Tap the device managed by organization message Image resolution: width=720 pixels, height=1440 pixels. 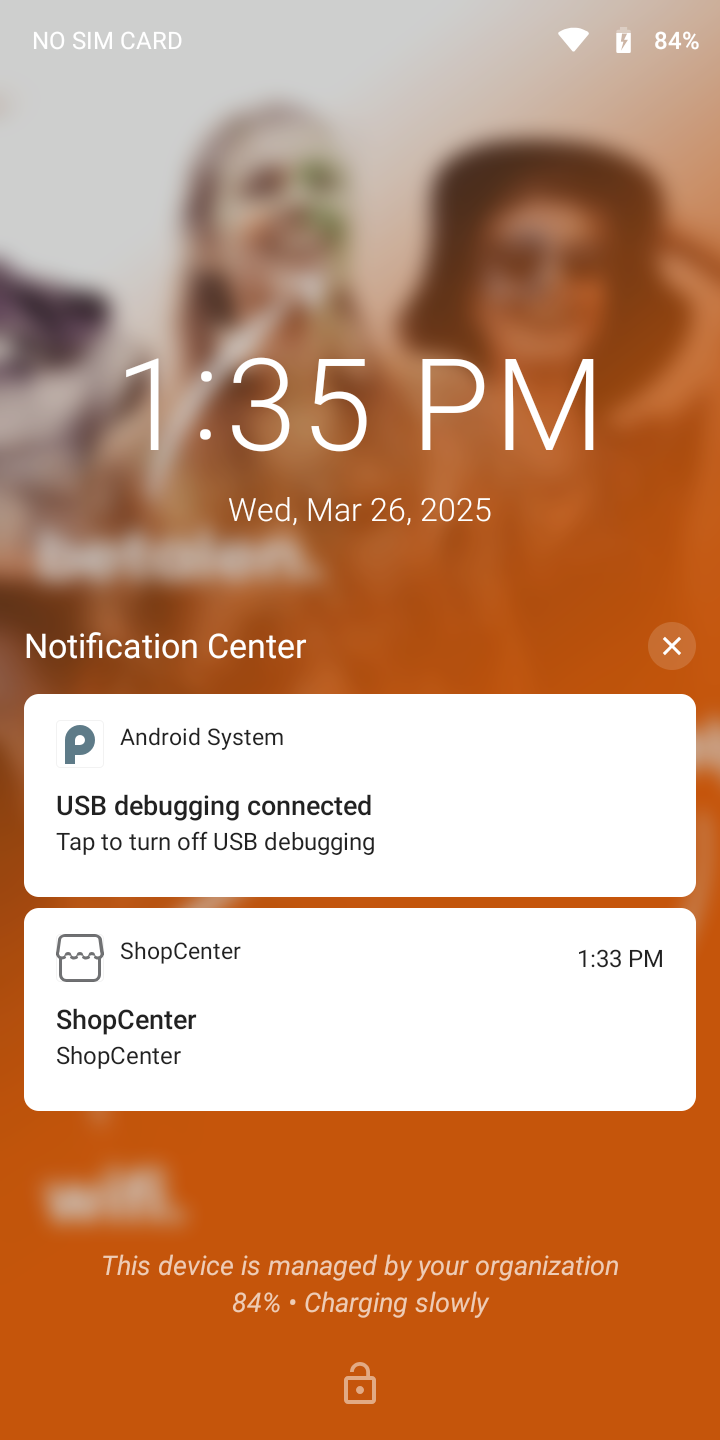pyautogui.click(x=360, y=1265)
